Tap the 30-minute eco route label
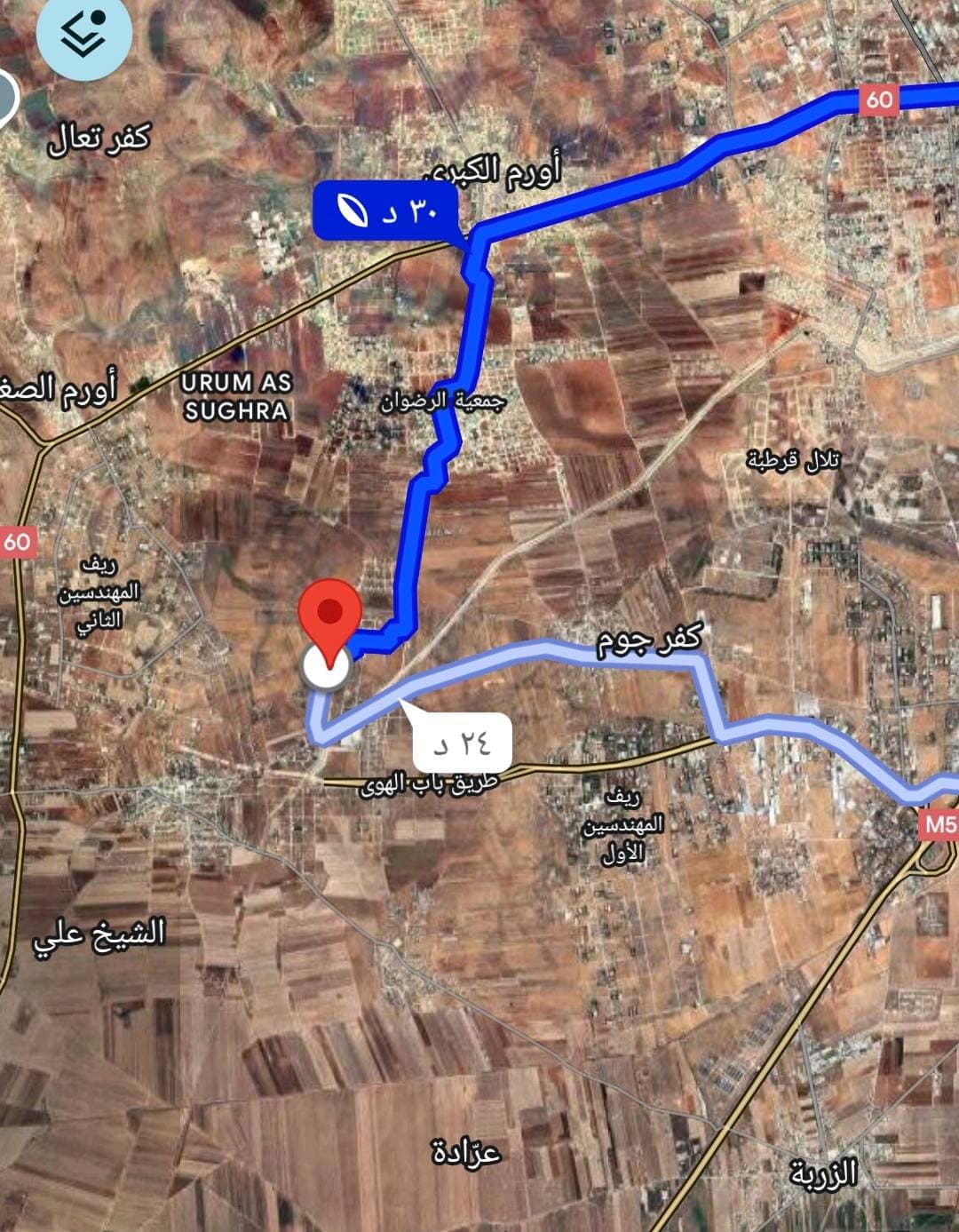Image resolution: width=959 pixels, height=1232 pixels. (x=385, y=211)
